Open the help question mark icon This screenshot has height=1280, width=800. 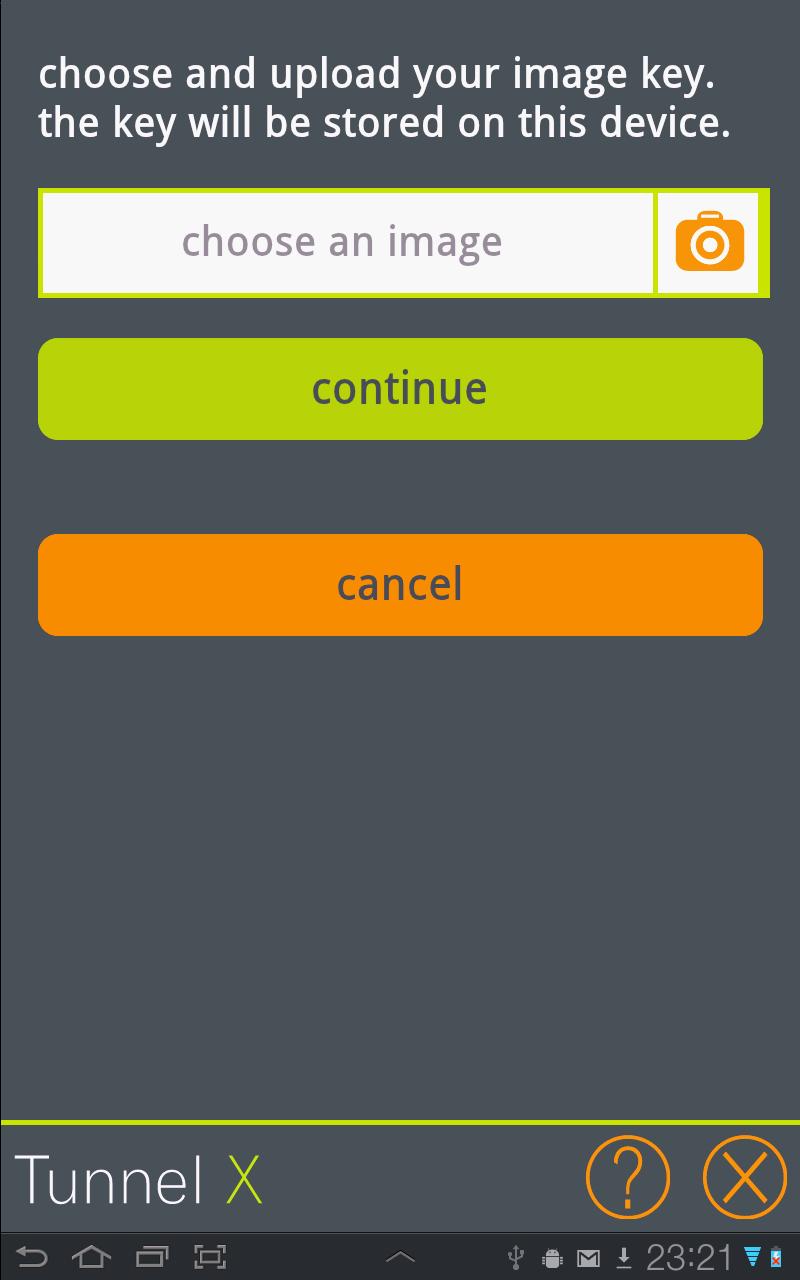[x=628, y=1177]
